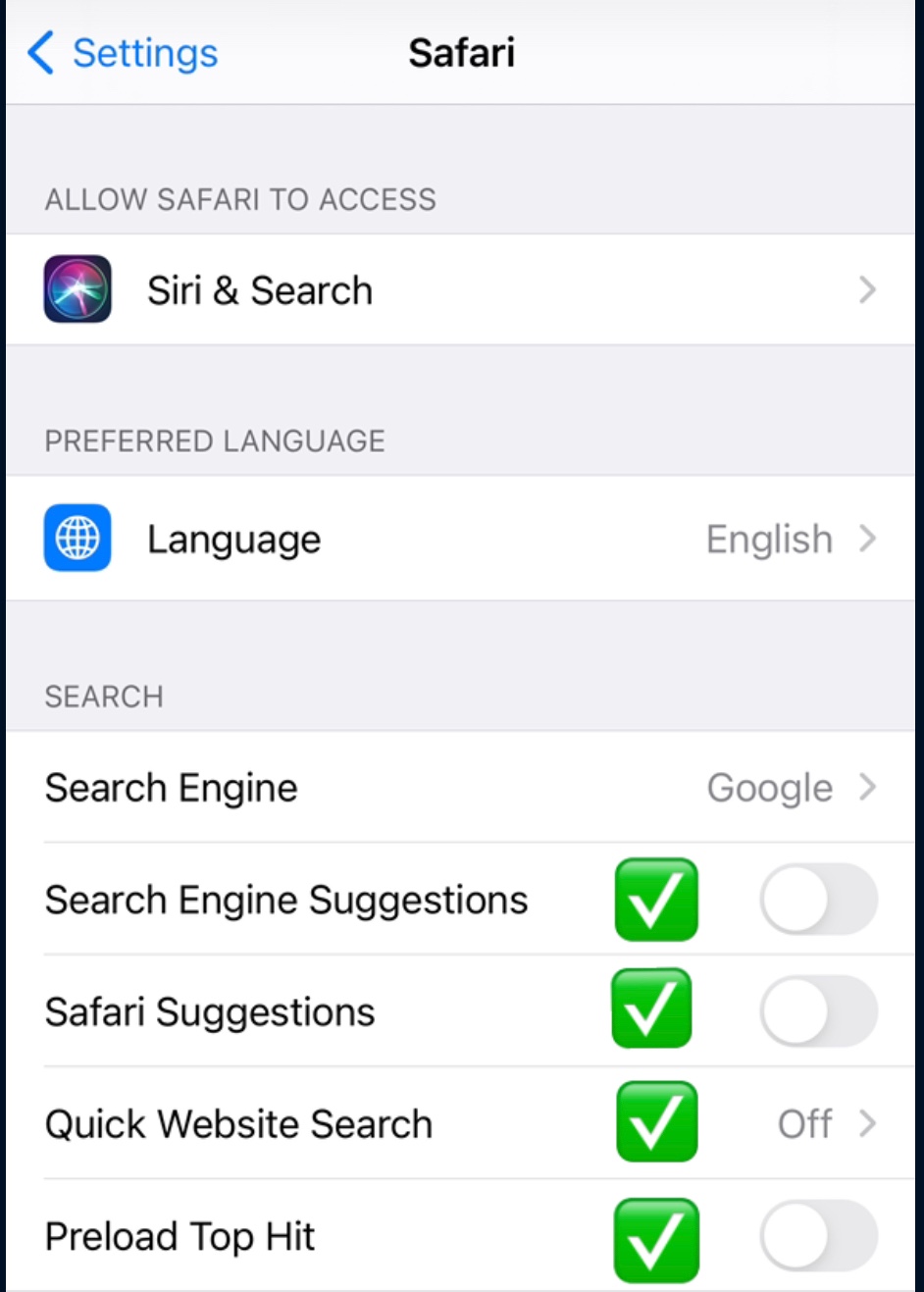Toggle the Safari Suggestions switch
The height and width of the screenshot is (1292, 924).
coord(817,1011)
